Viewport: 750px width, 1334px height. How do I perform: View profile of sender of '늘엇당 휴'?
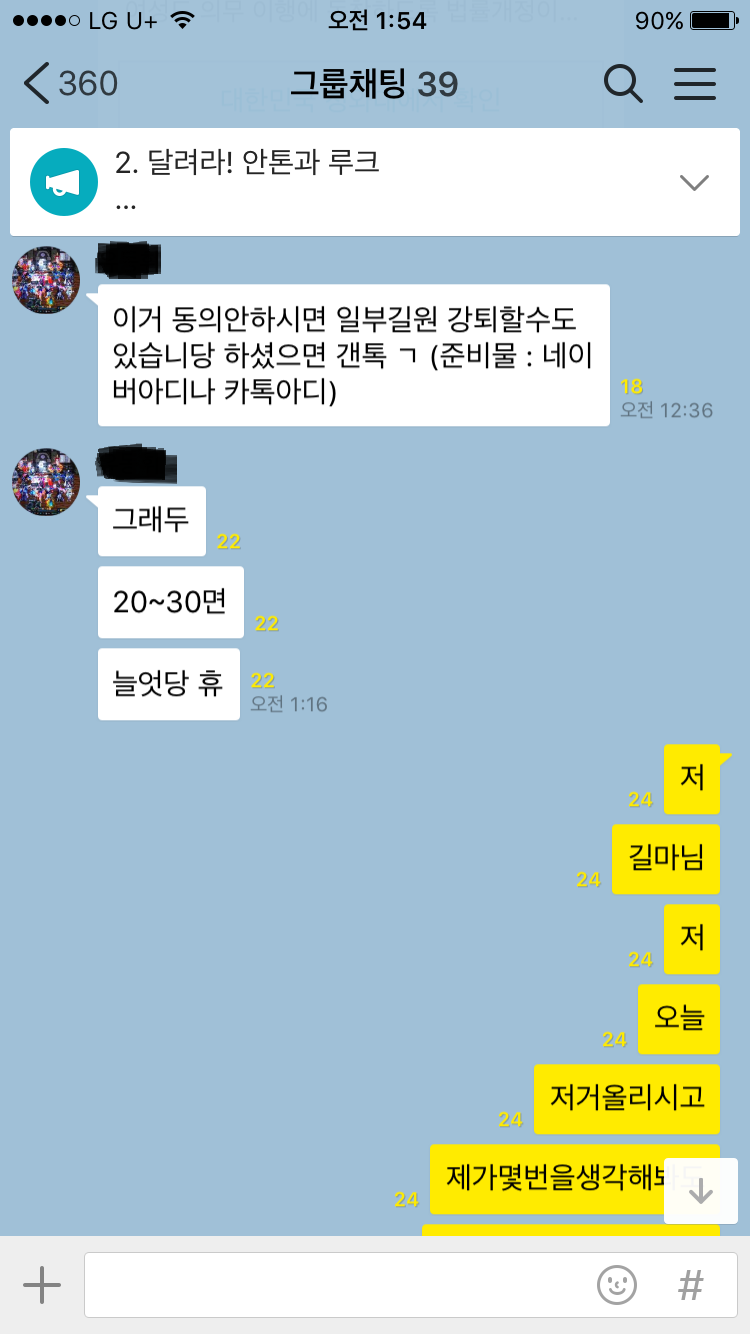46,482
